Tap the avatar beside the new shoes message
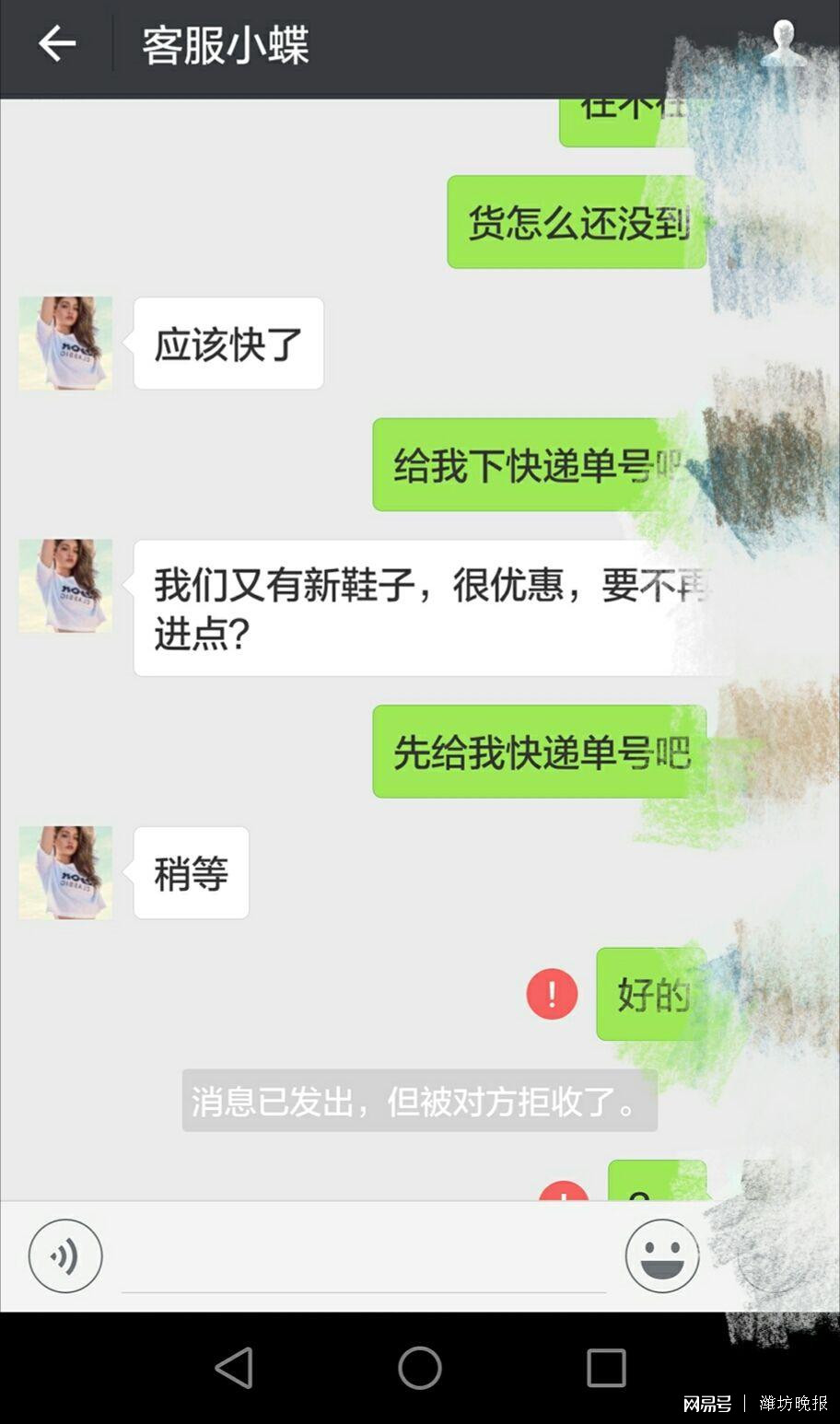 pos(64,585)
